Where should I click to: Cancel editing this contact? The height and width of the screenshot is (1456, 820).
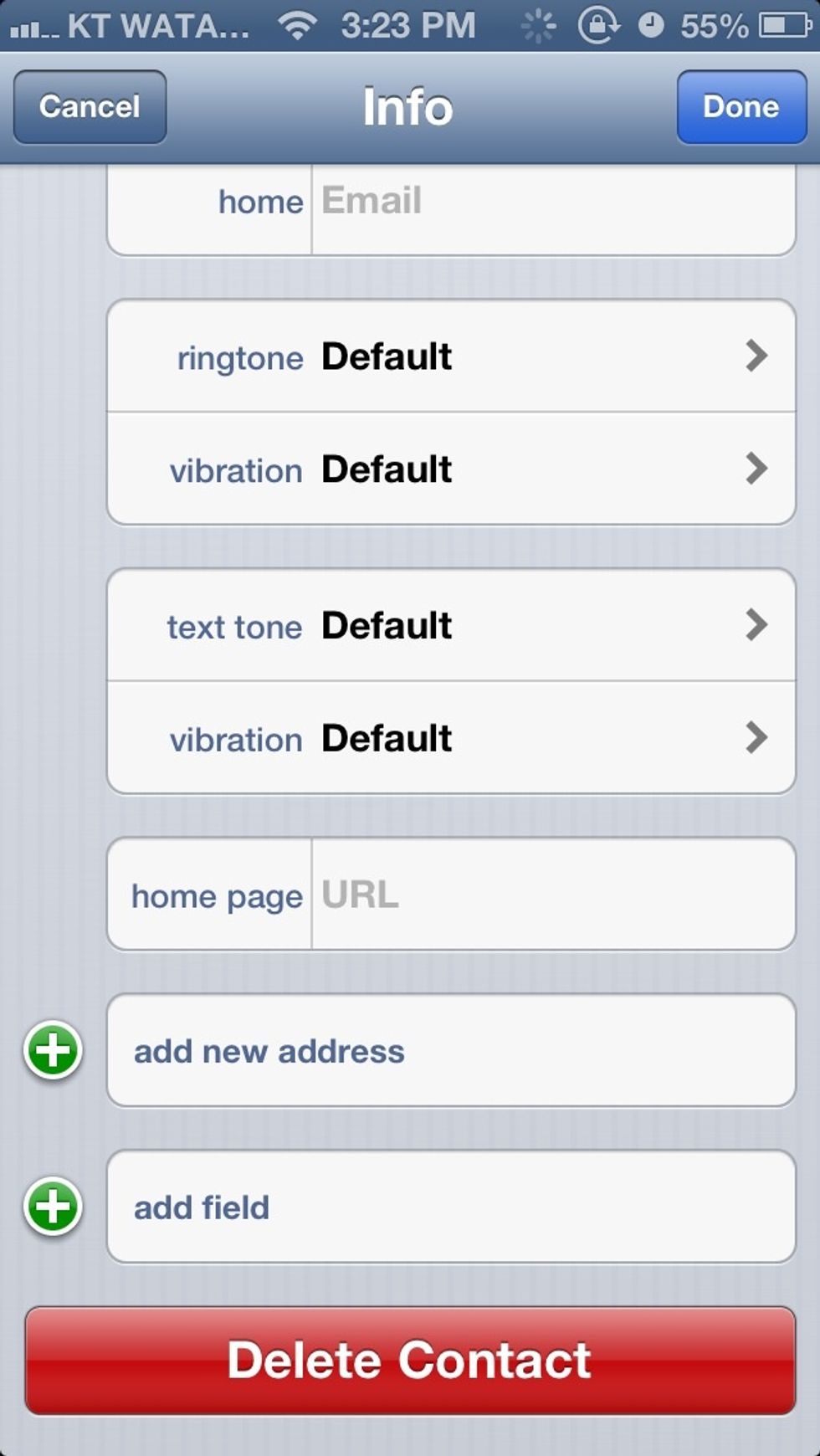click(88, 107)
